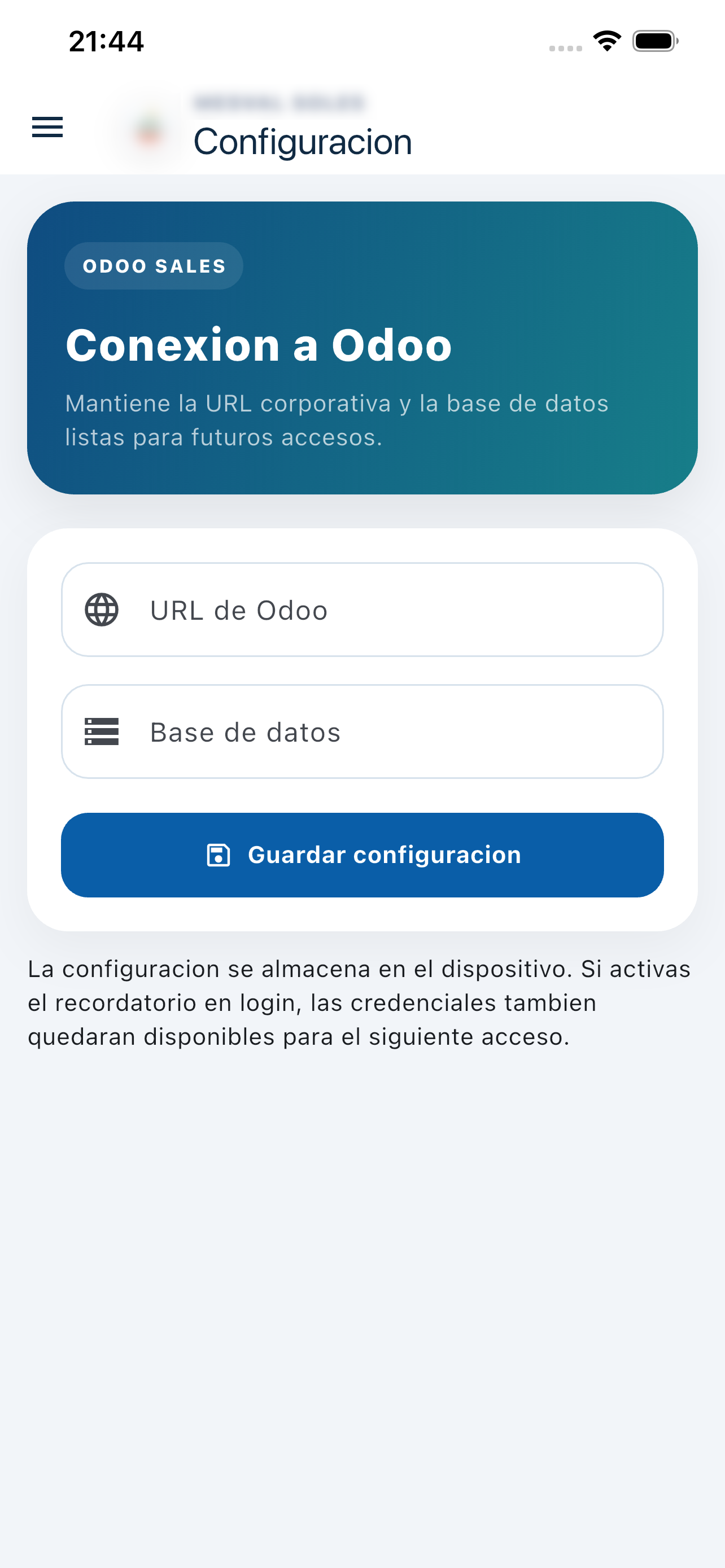Viewport: 725px width, 1568px height.
Task: Click the cellular signal dots indicator
Action: 564,46
